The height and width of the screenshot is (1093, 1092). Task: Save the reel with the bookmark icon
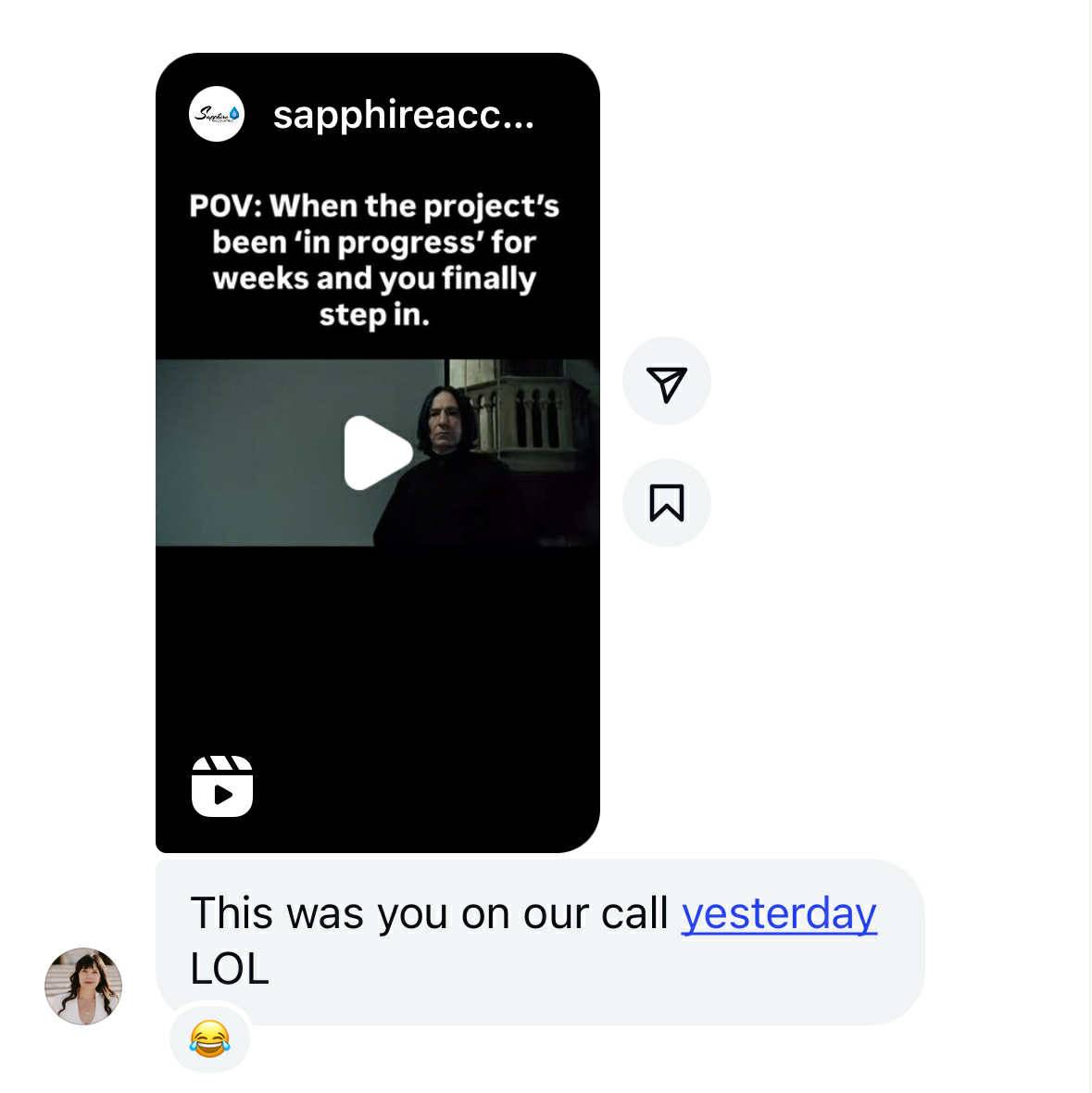click(x=666, y=503)
